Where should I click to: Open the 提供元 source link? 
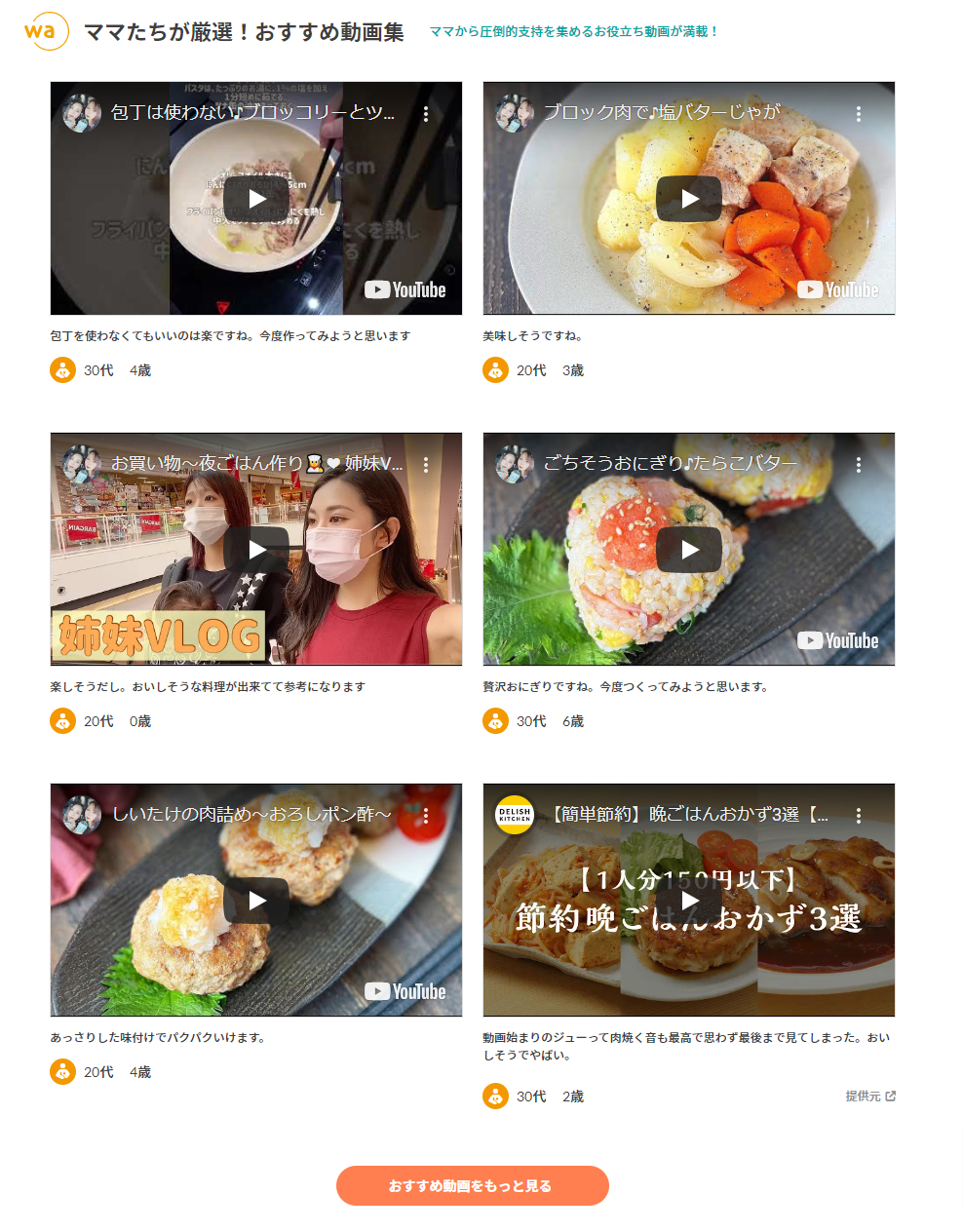[870, 1097]
